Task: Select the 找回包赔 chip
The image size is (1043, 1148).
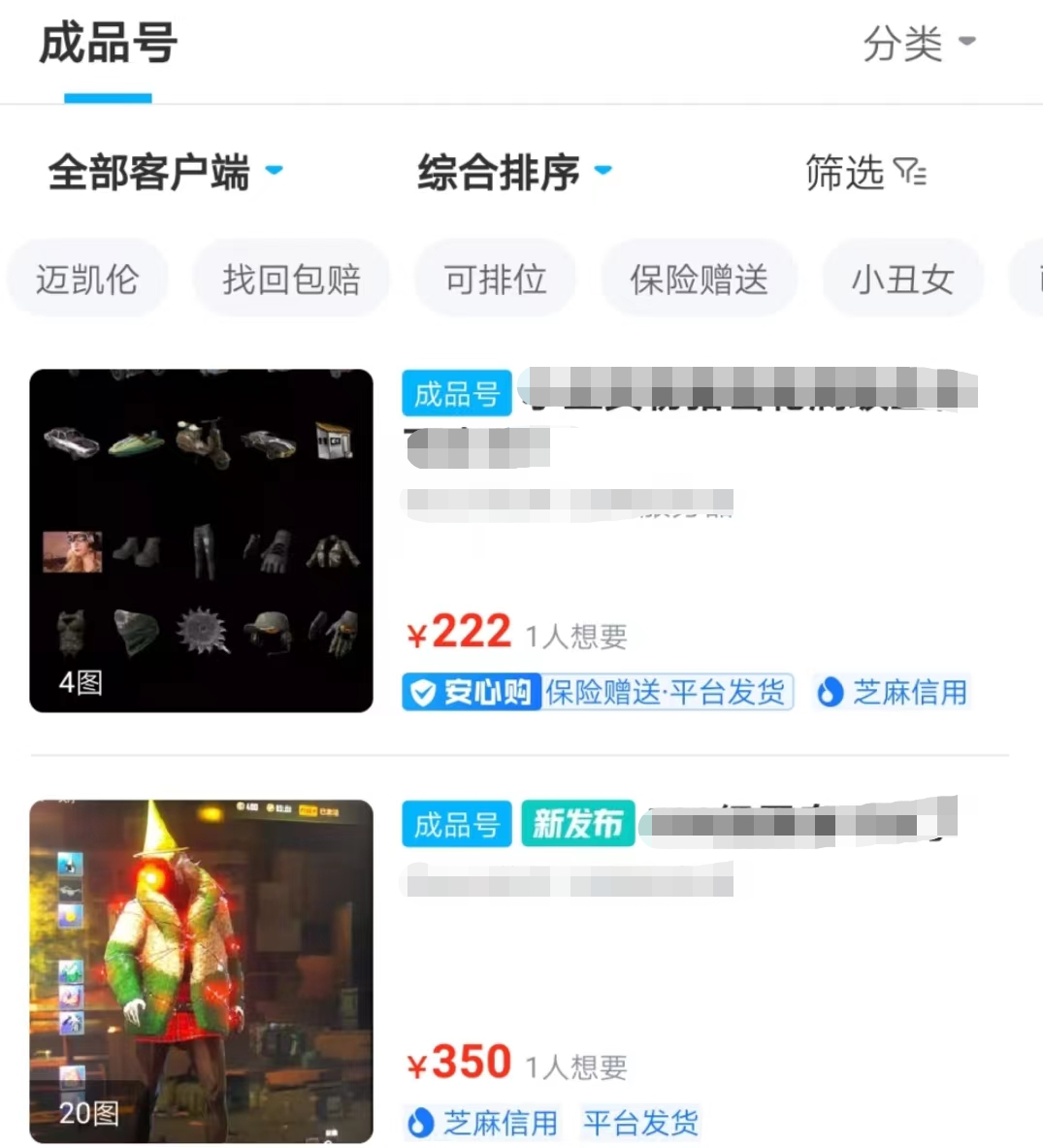Action: (x=291, y=279)
